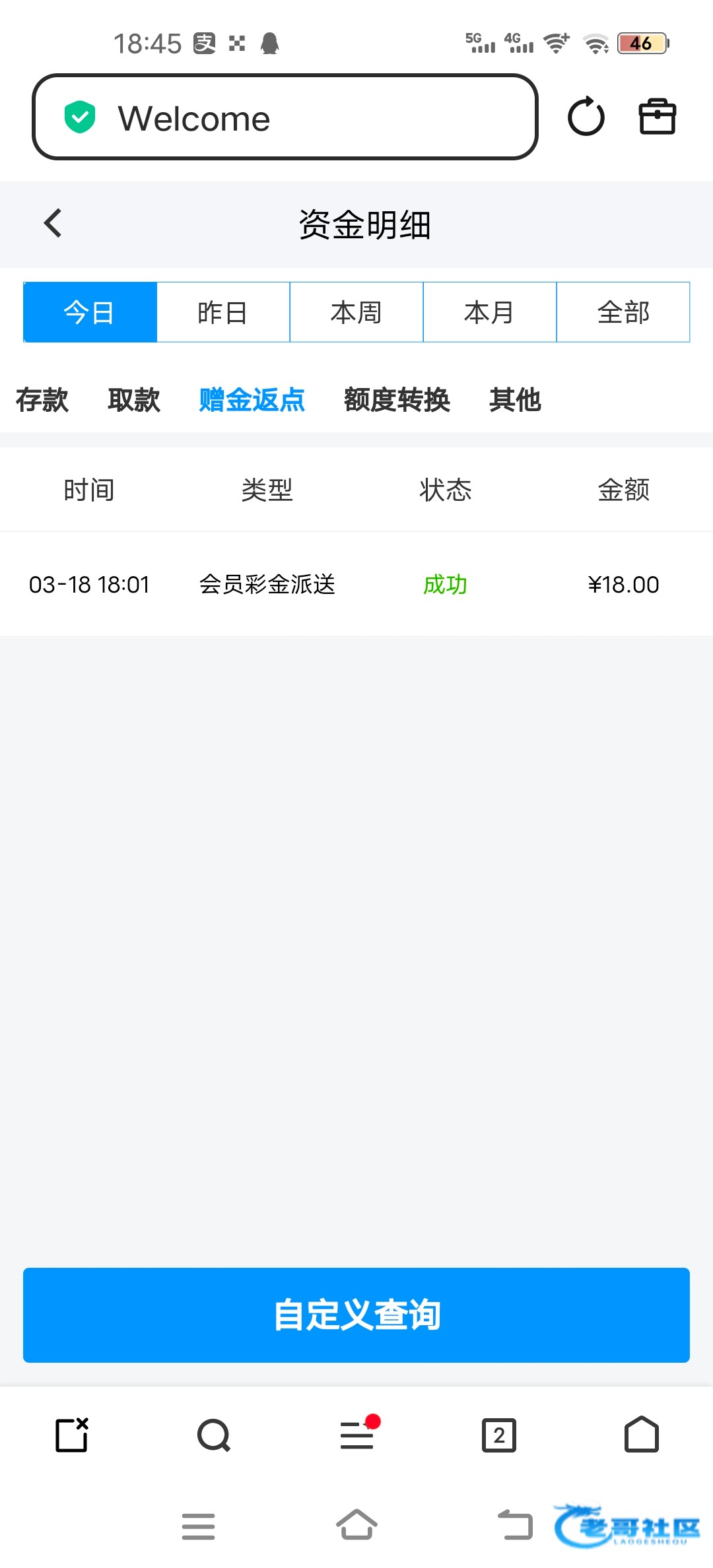713x1568 pixels.
Task: Switch to the 取款 category
Action: point(134,400)
